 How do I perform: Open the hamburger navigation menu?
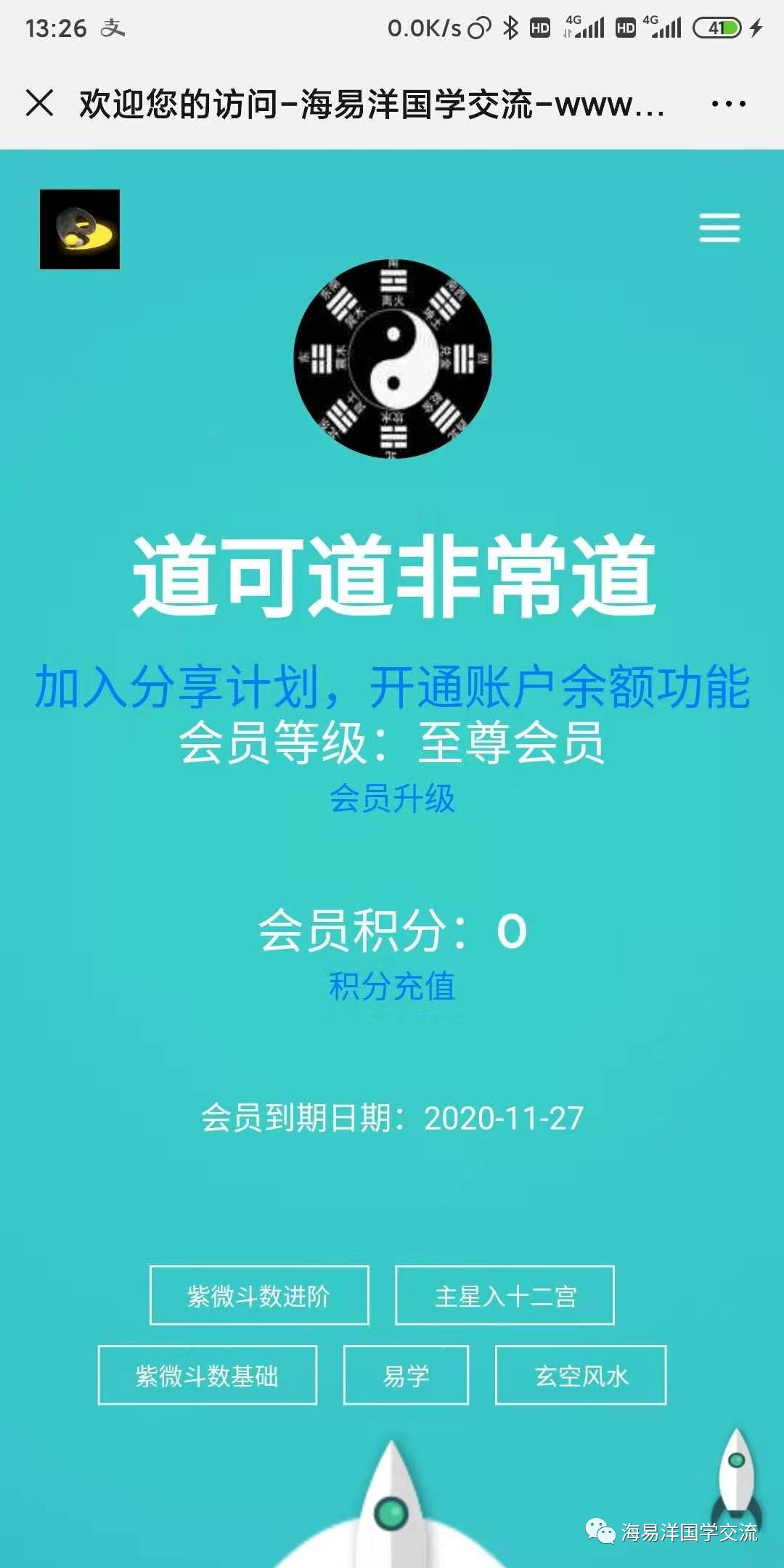pos(719,228)
